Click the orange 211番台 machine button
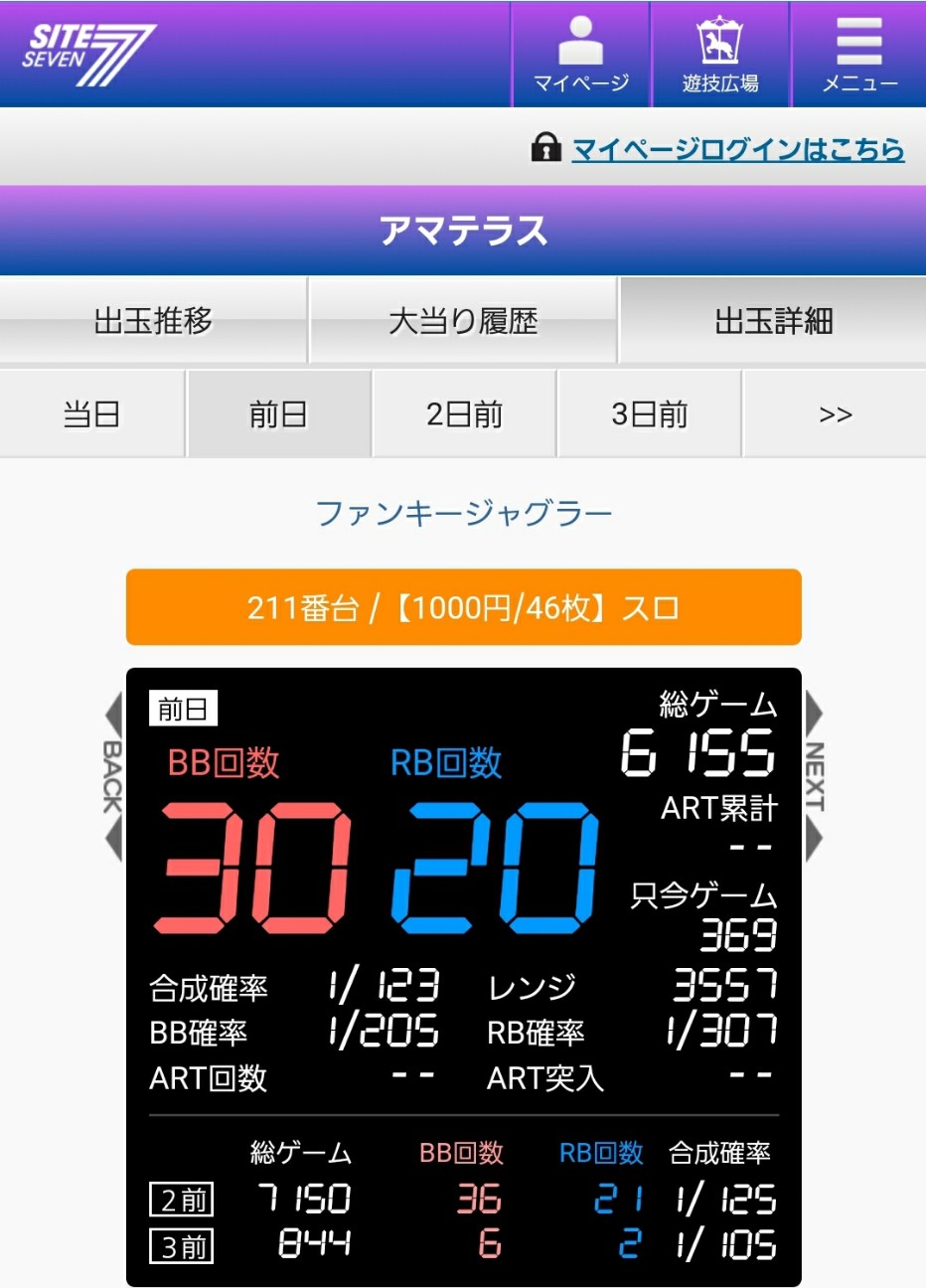Screen dimensions: 926x1288 (x=463, y=607)
